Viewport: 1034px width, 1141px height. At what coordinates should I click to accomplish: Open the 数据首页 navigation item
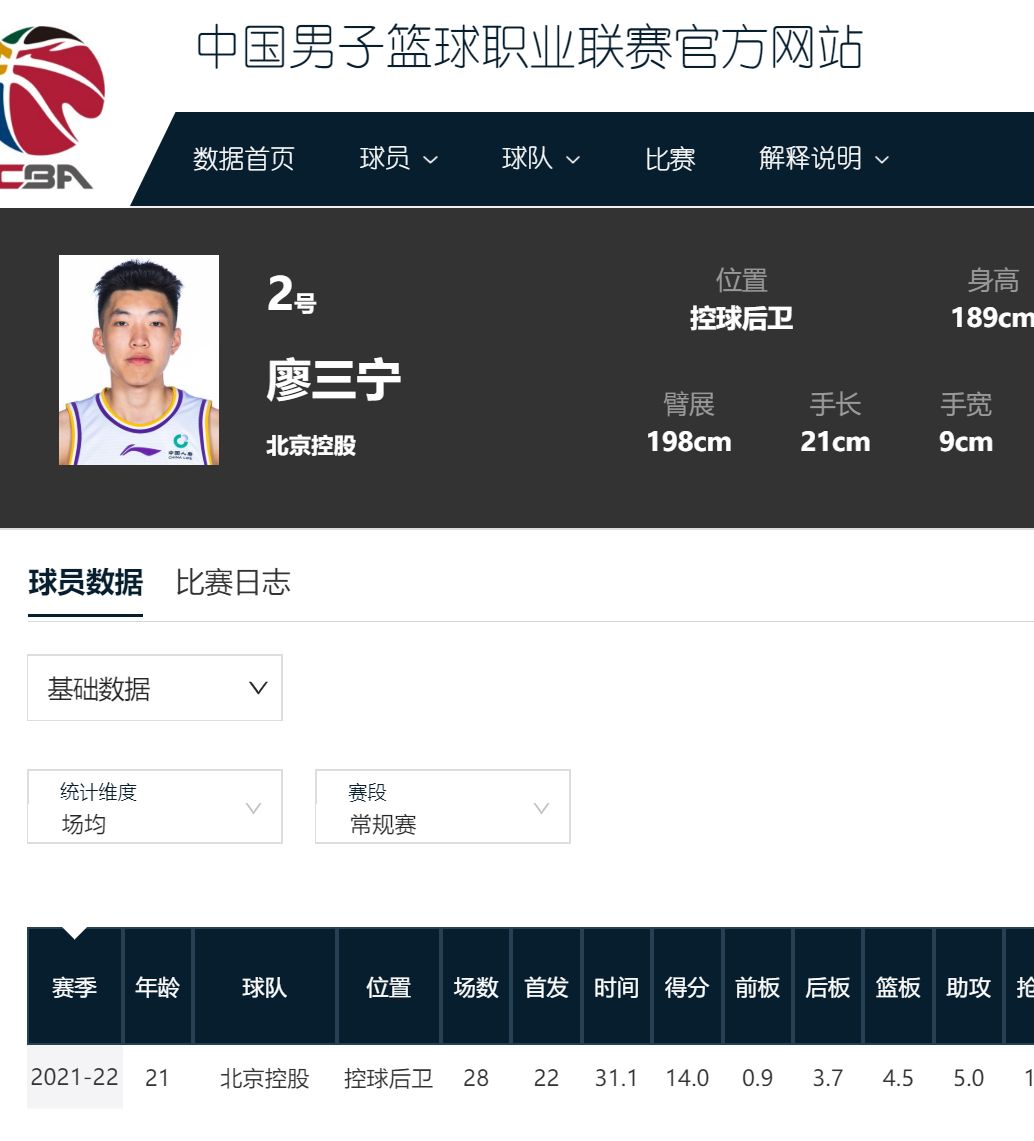click(x=243, y=159)
